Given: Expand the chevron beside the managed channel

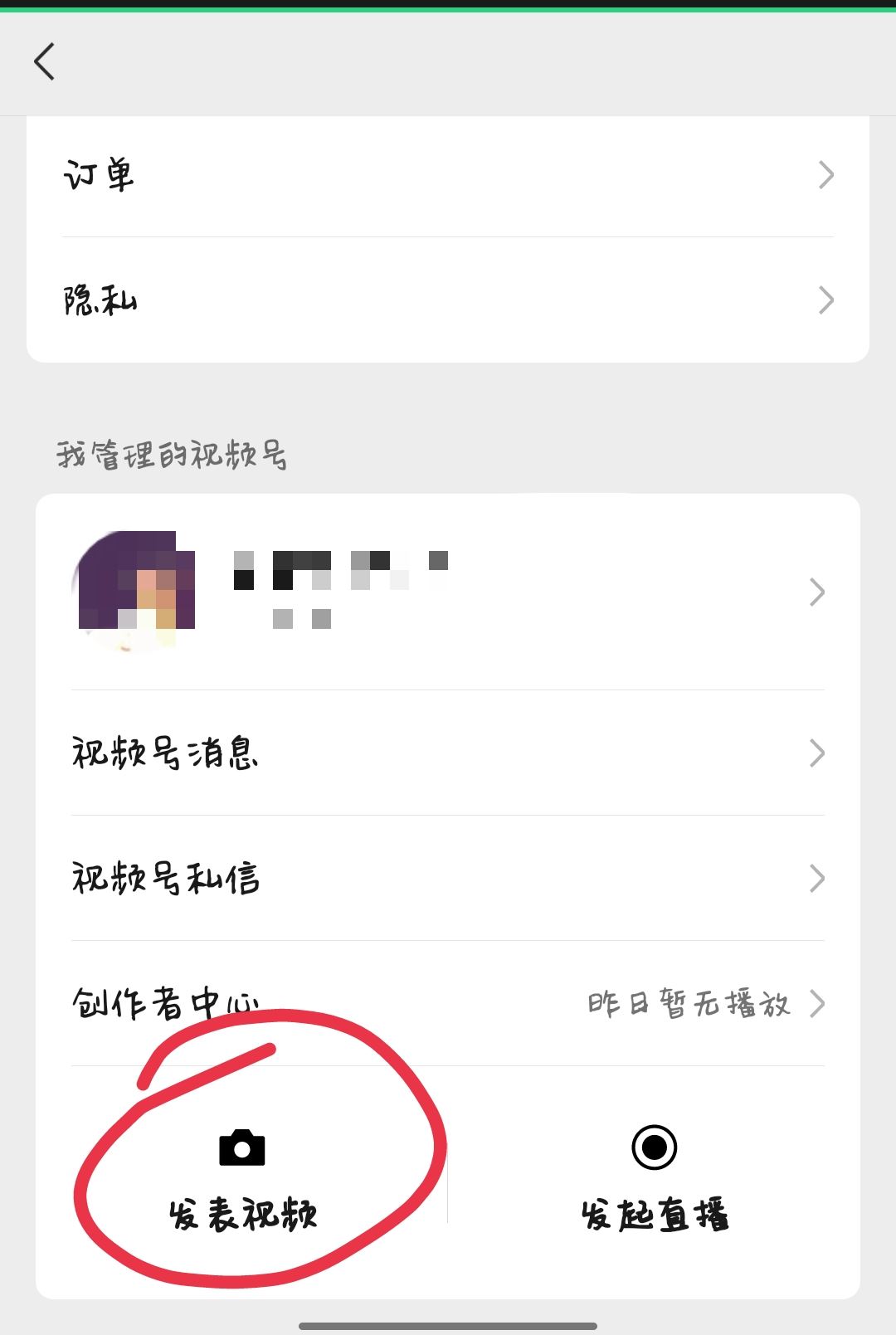Looking at the screenshot, I should point(816,592).
